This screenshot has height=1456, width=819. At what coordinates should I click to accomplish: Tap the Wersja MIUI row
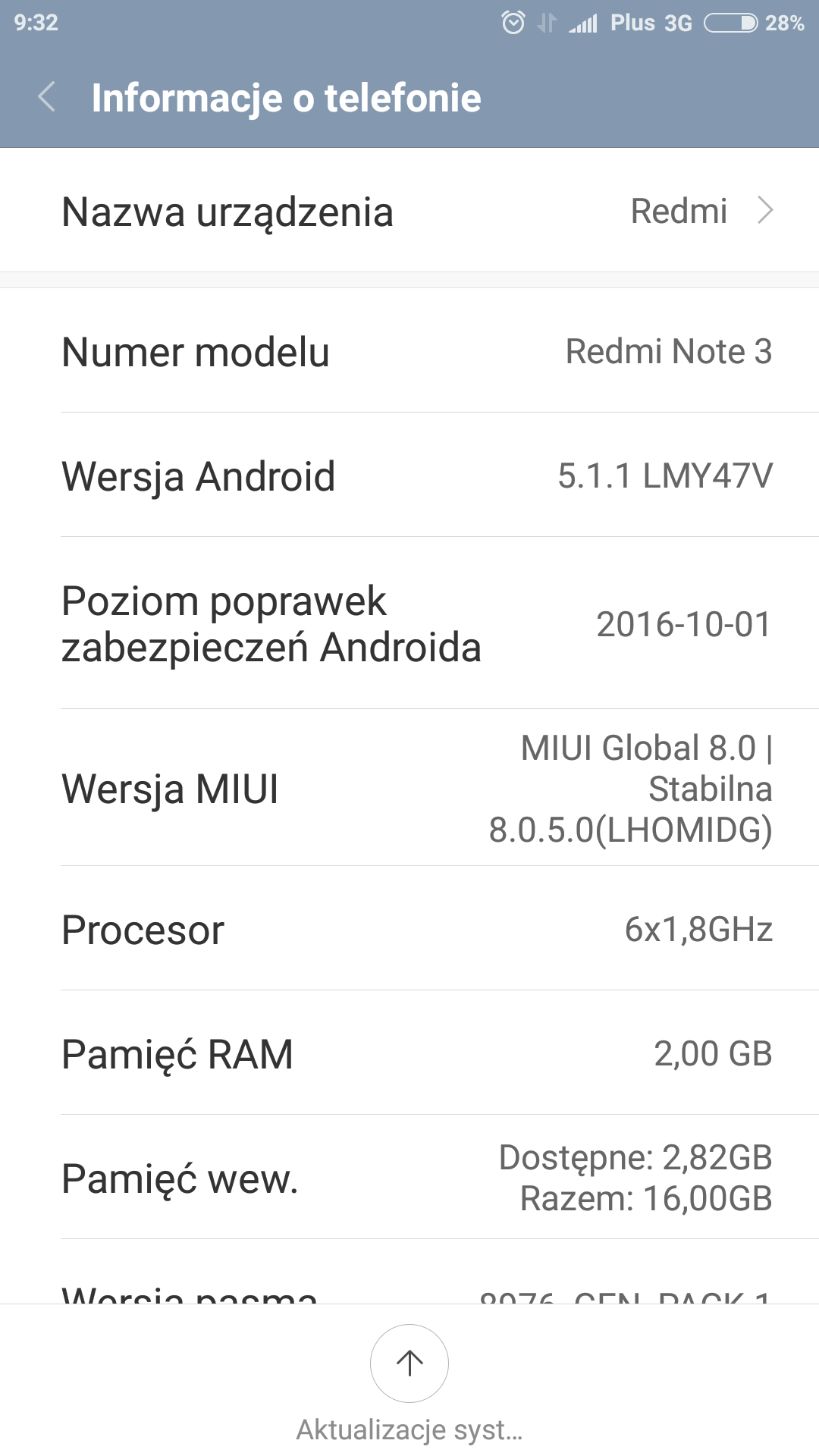(409, 789)
